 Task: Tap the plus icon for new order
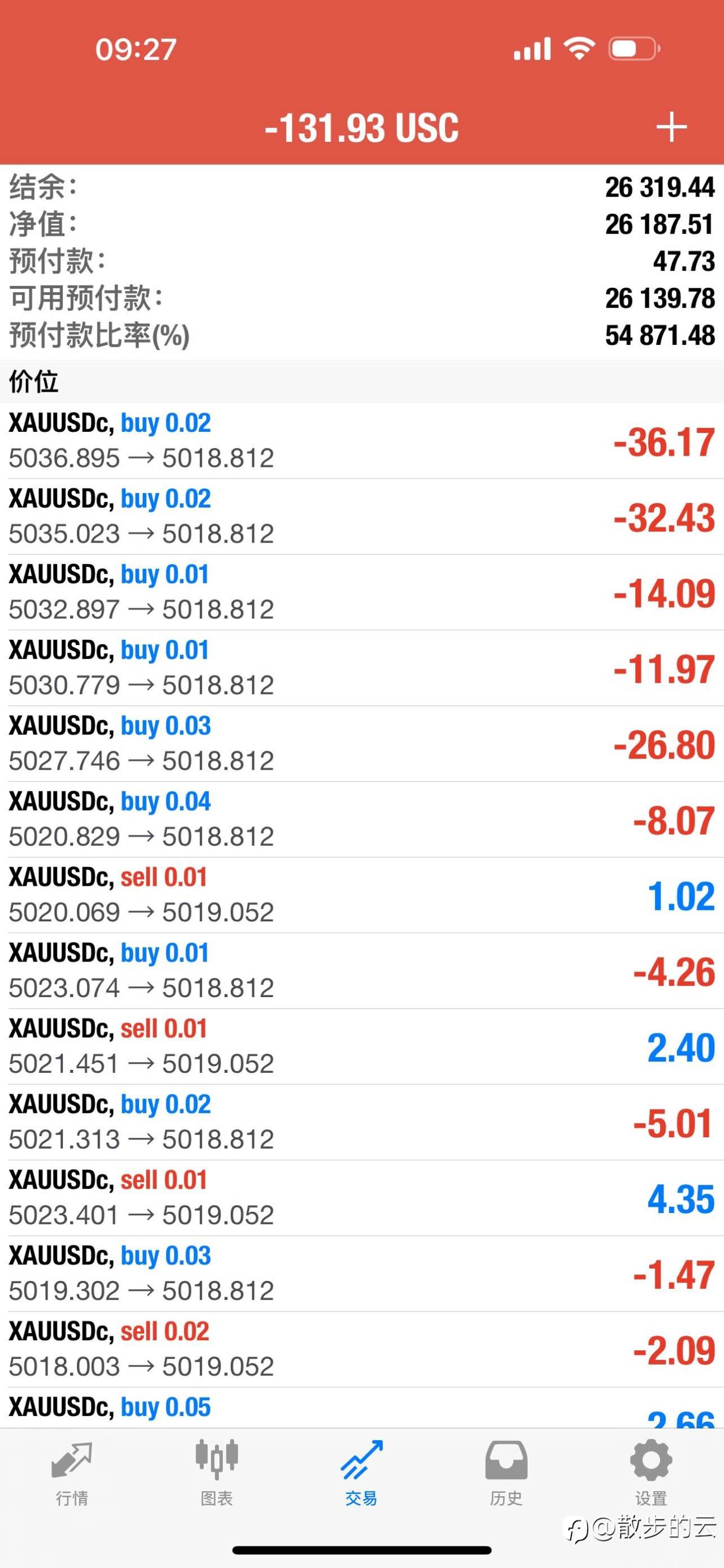tap(671, 127)
